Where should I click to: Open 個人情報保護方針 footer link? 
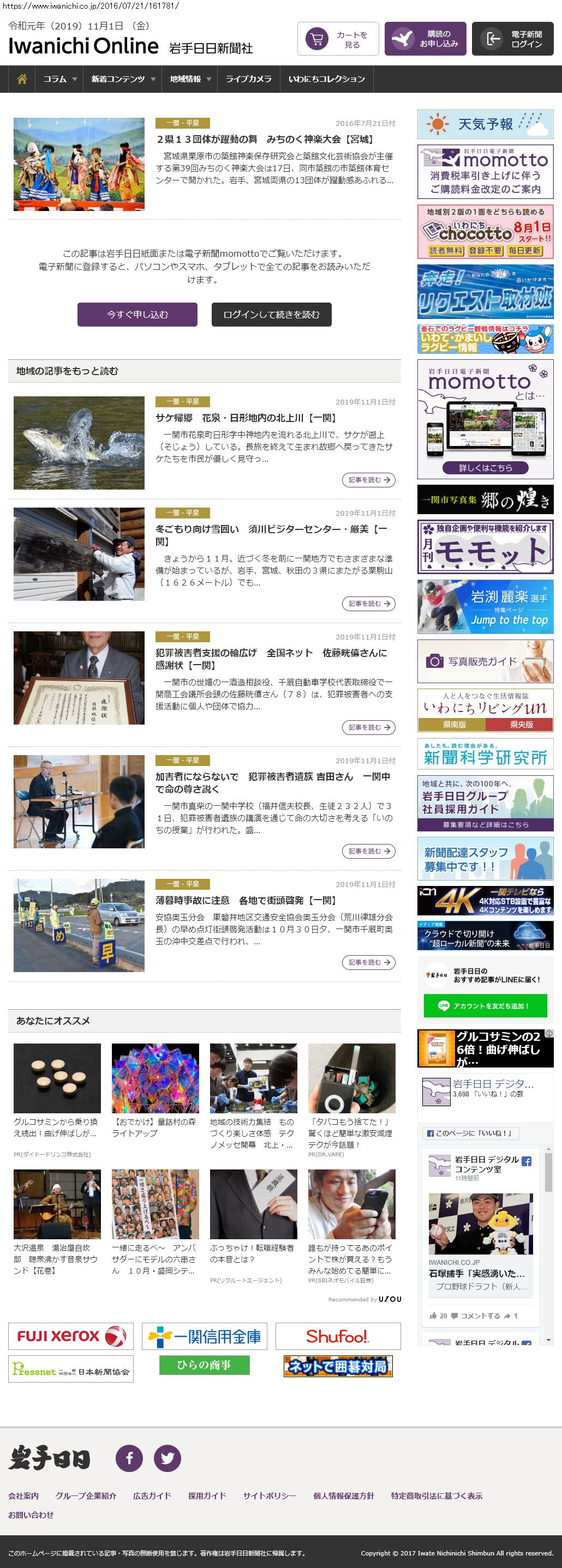343,1495
